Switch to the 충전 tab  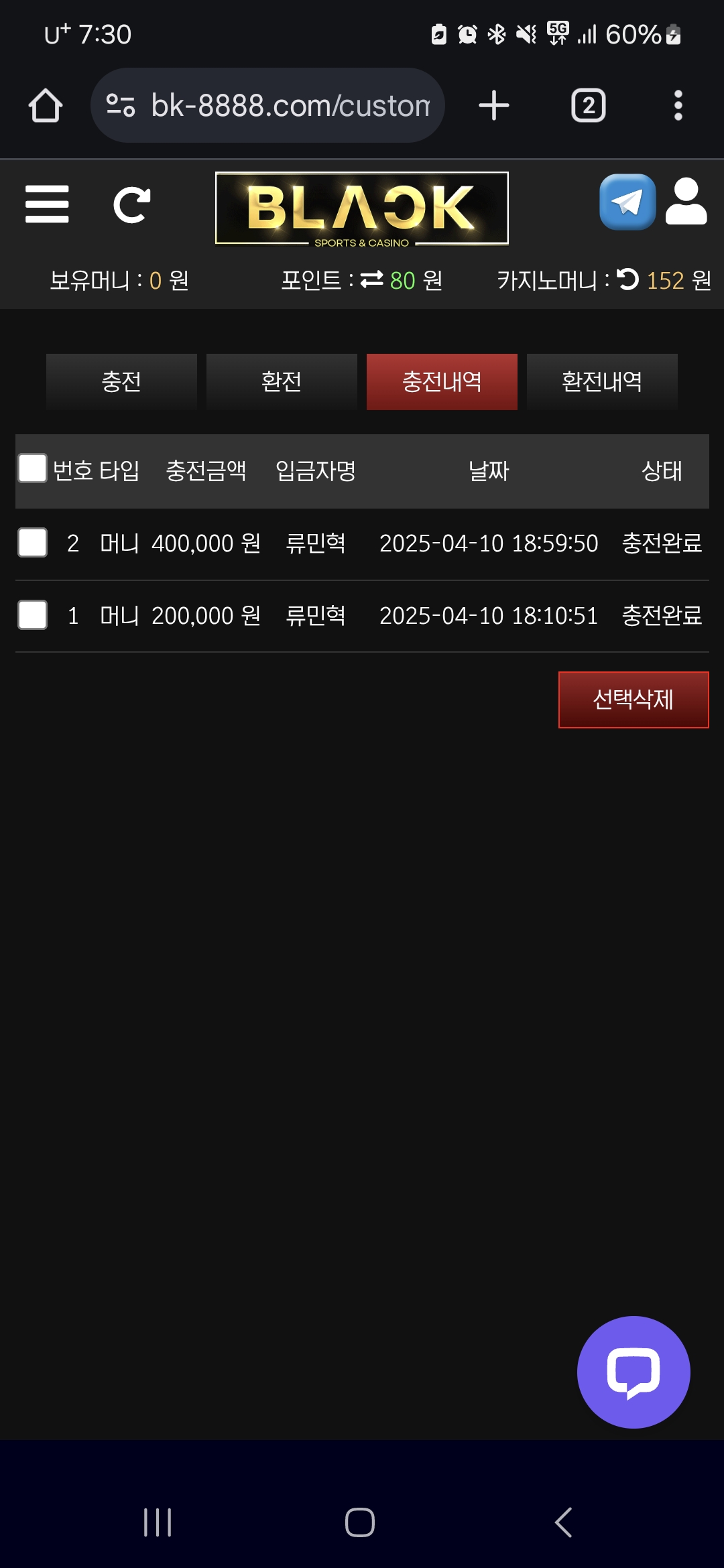pyautogui.click(x=121, y=381)
